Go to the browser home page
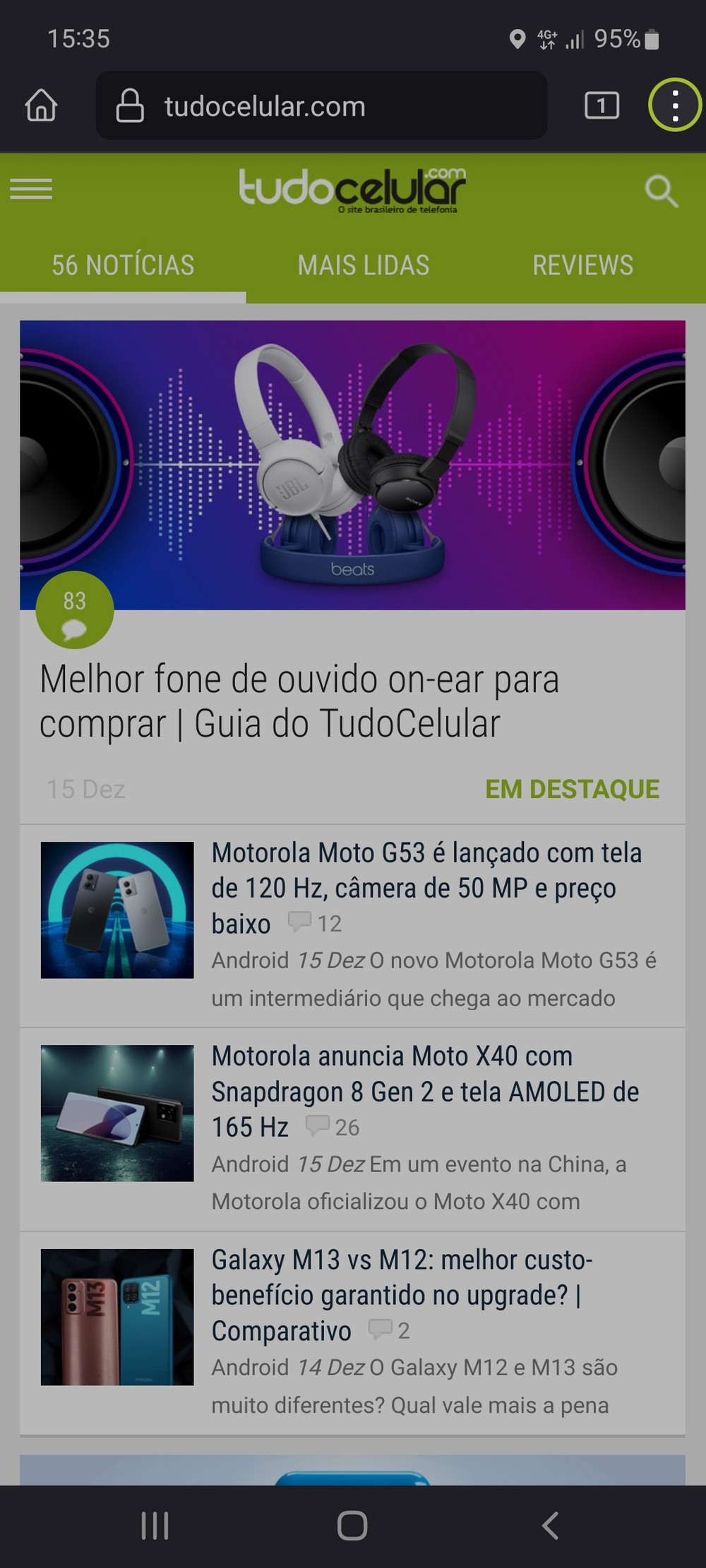The image size is (706, 1568). 41,106
